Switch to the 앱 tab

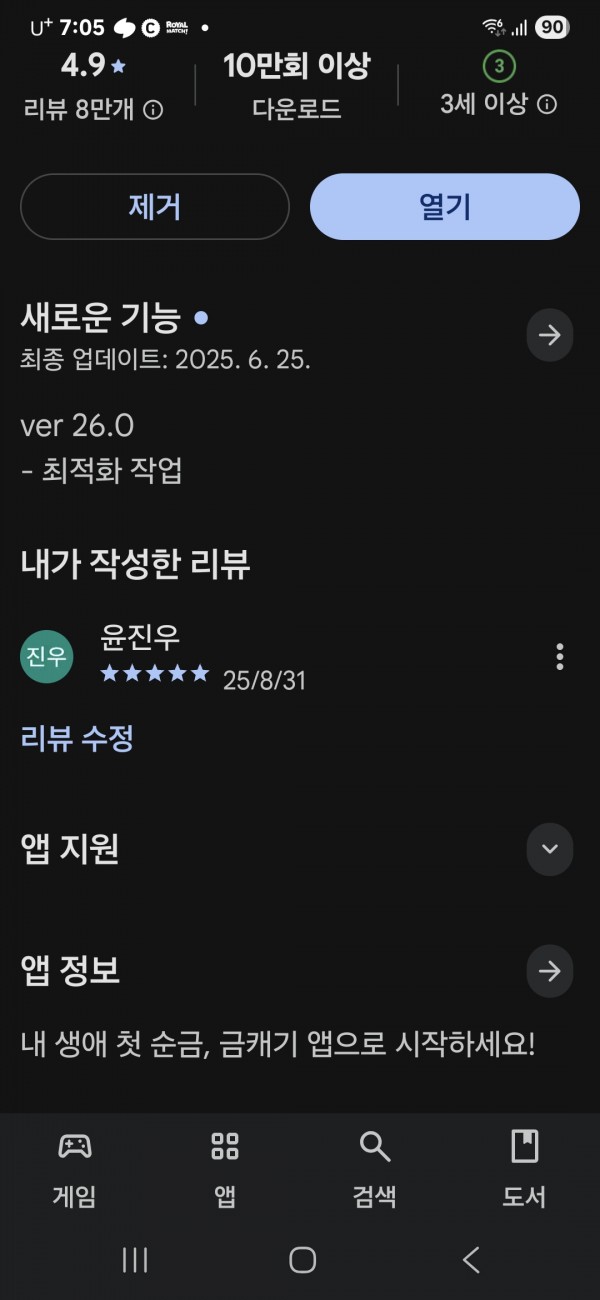[x=225, y=1168]
